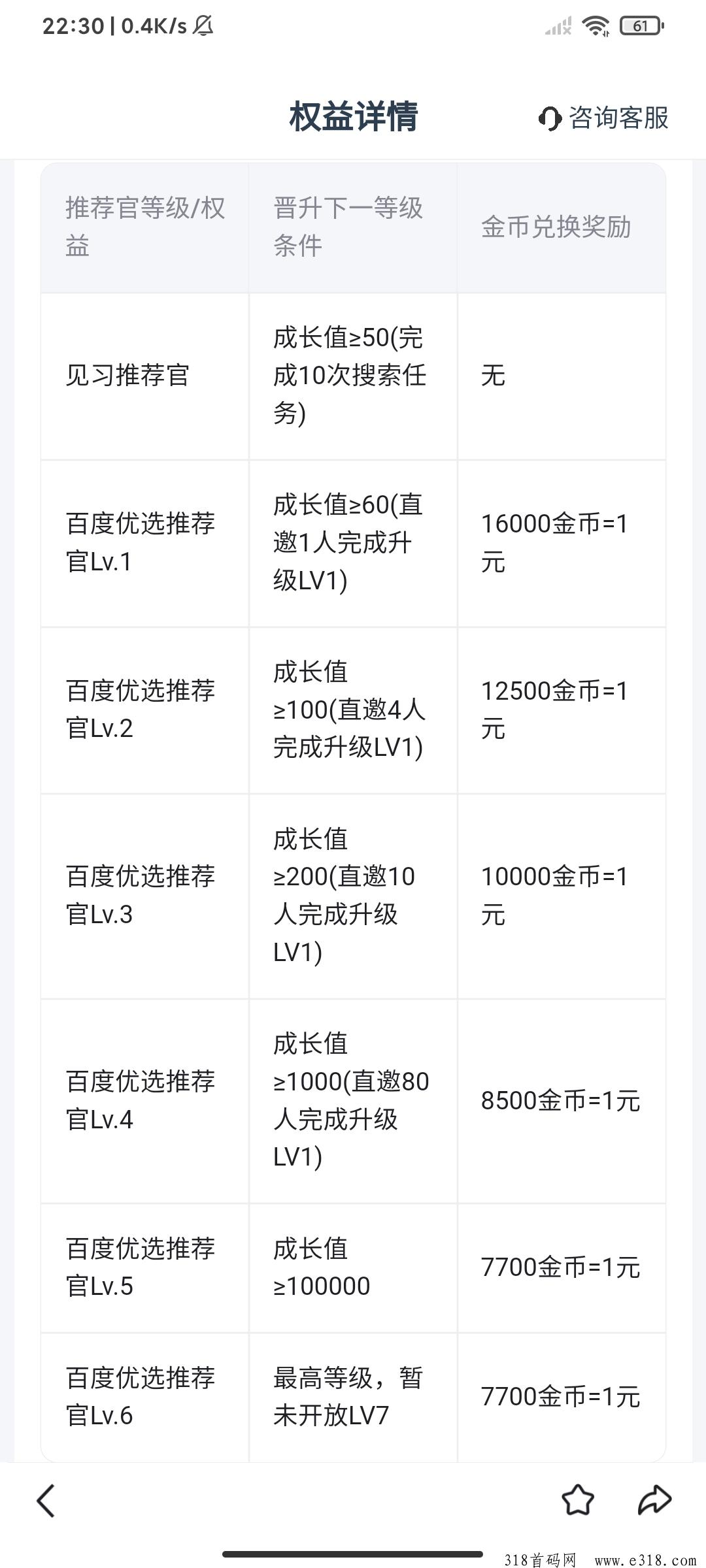Bookmark this page with the star icon

[x=578, y=1500]
